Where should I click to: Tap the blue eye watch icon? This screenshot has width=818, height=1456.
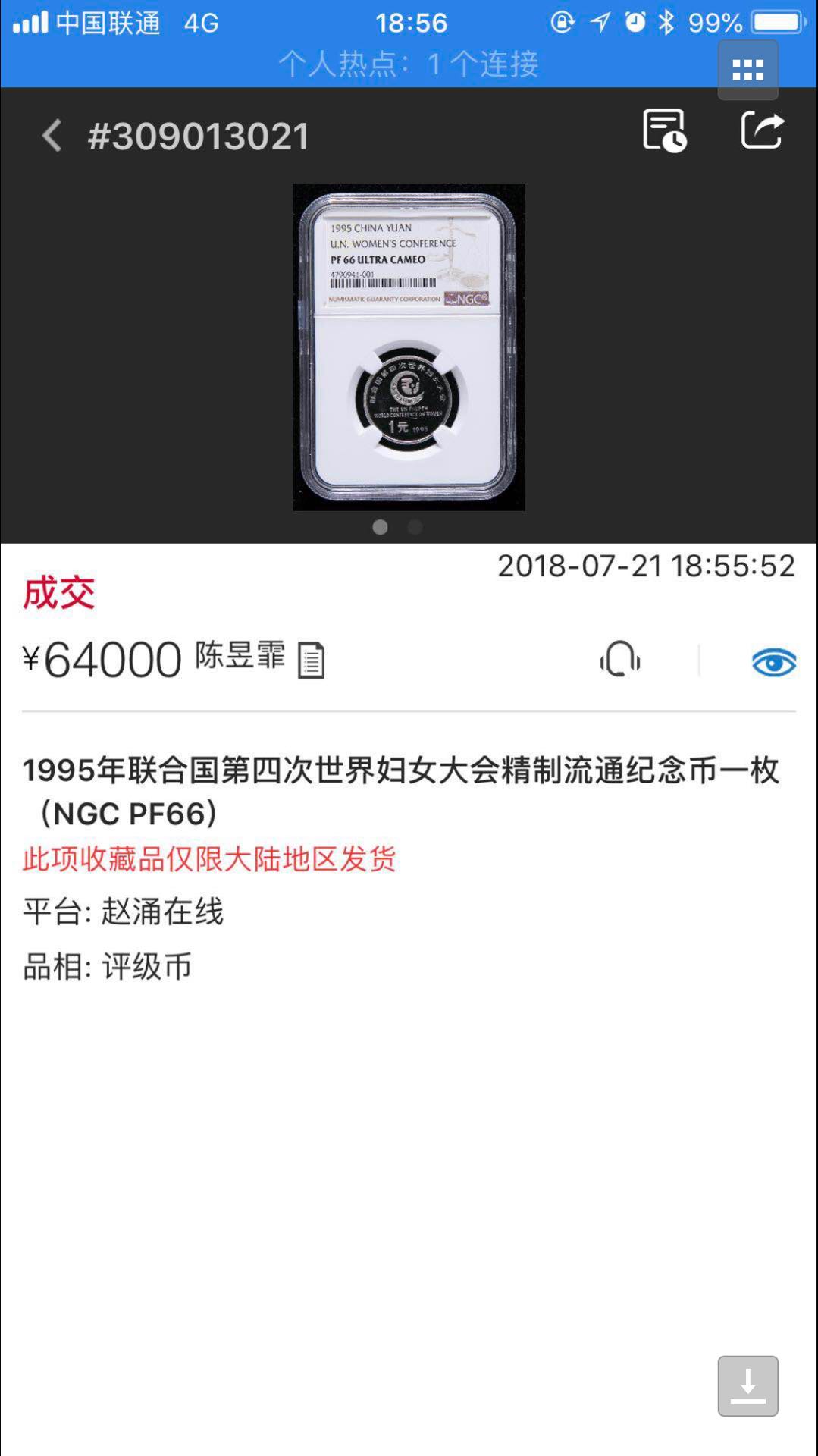(x=773, y=662)
